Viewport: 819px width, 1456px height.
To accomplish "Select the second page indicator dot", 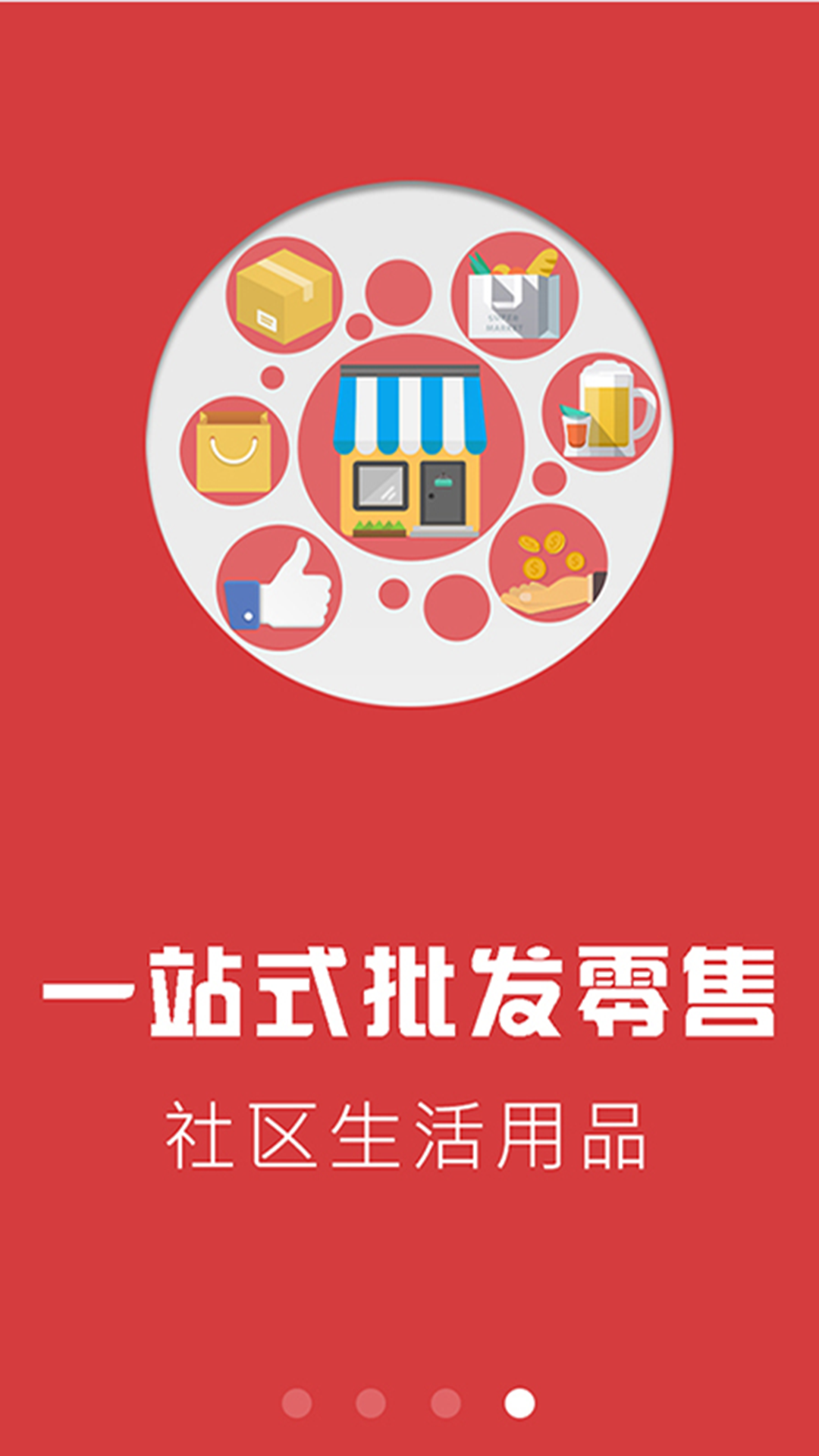I will point(371,1403).
